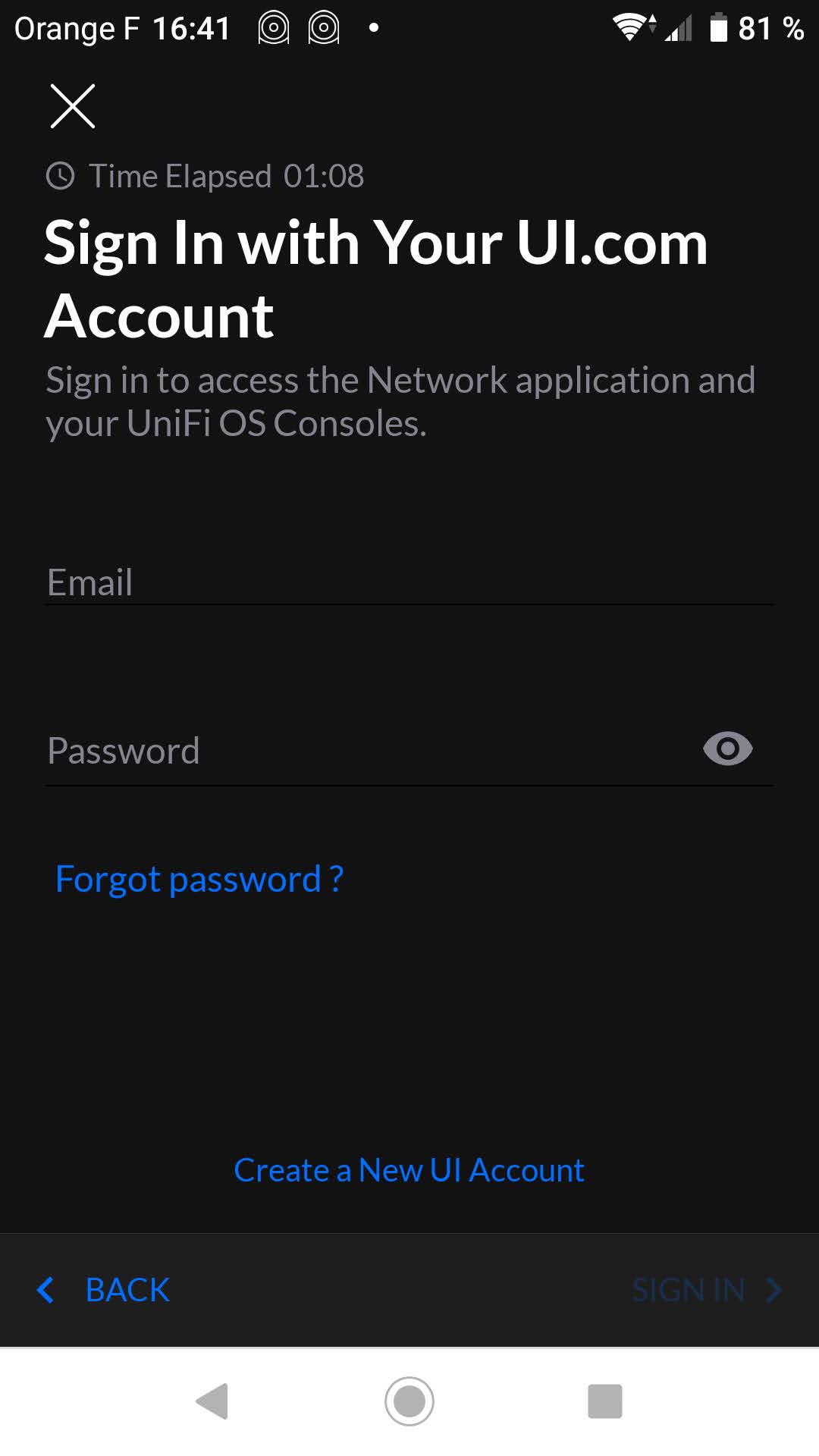Open recent apps from navigation bar
The height and width of the screenshot is (1456, 819).
pos(604,1401)
